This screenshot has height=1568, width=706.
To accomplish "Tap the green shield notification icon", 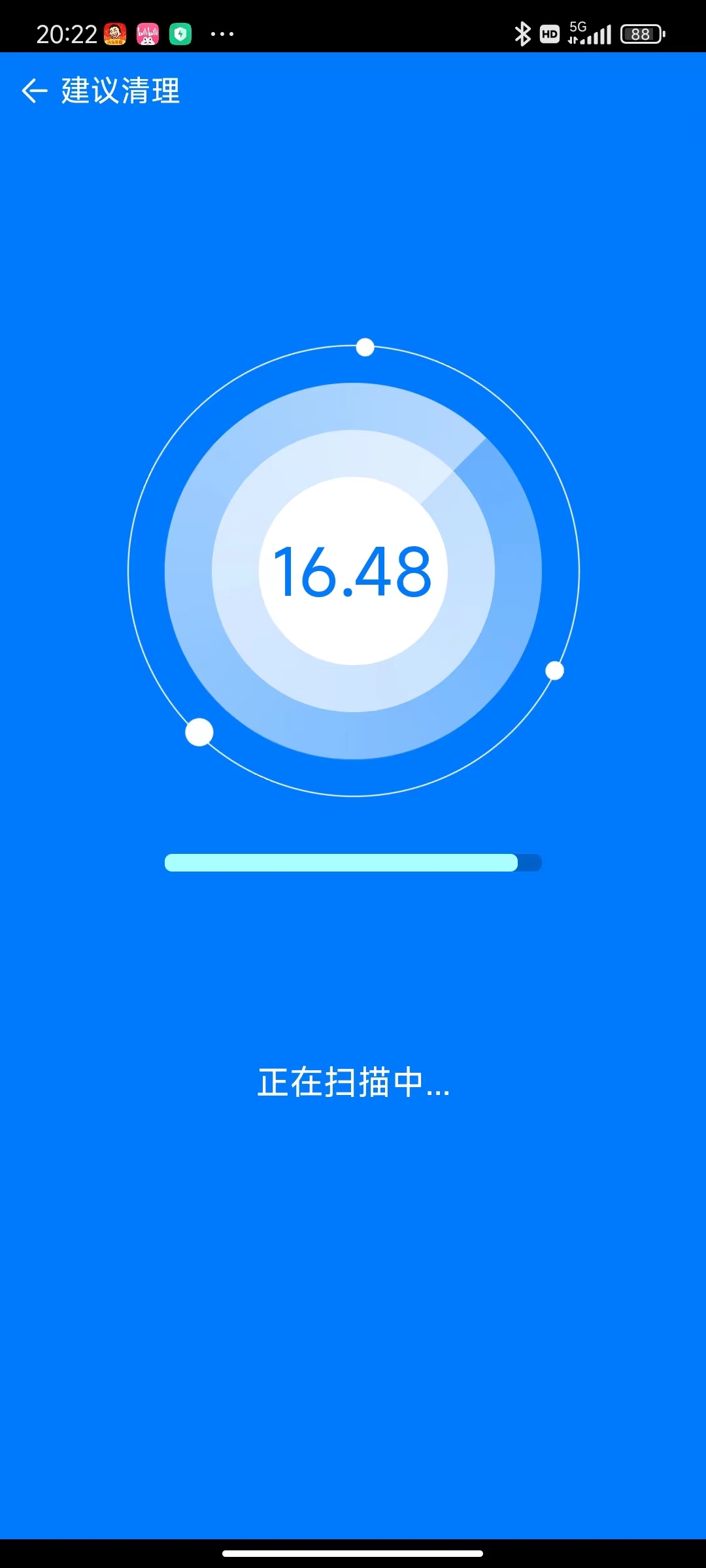I will (x=181, y=33).
